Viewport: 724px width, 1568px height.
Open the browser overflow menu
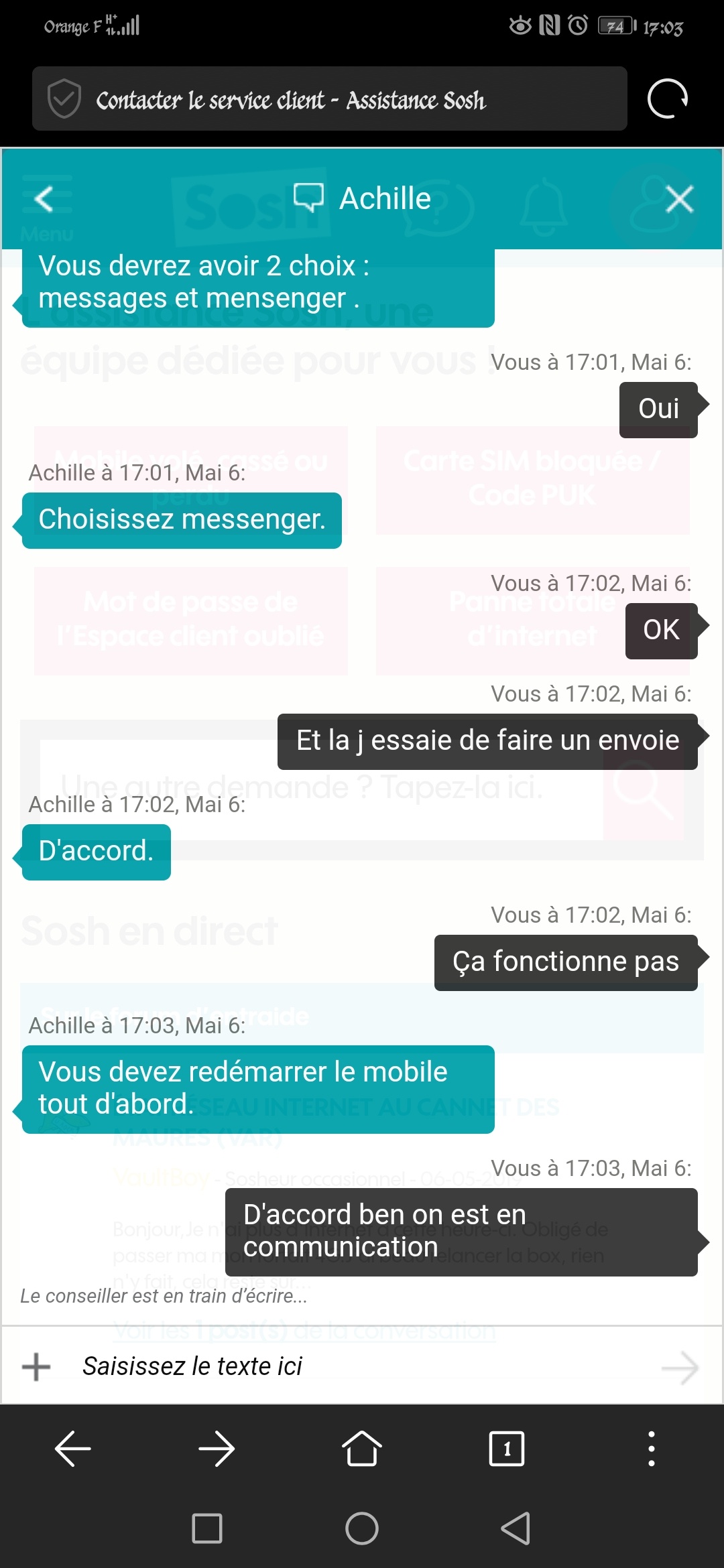[x=651, y=1449]
